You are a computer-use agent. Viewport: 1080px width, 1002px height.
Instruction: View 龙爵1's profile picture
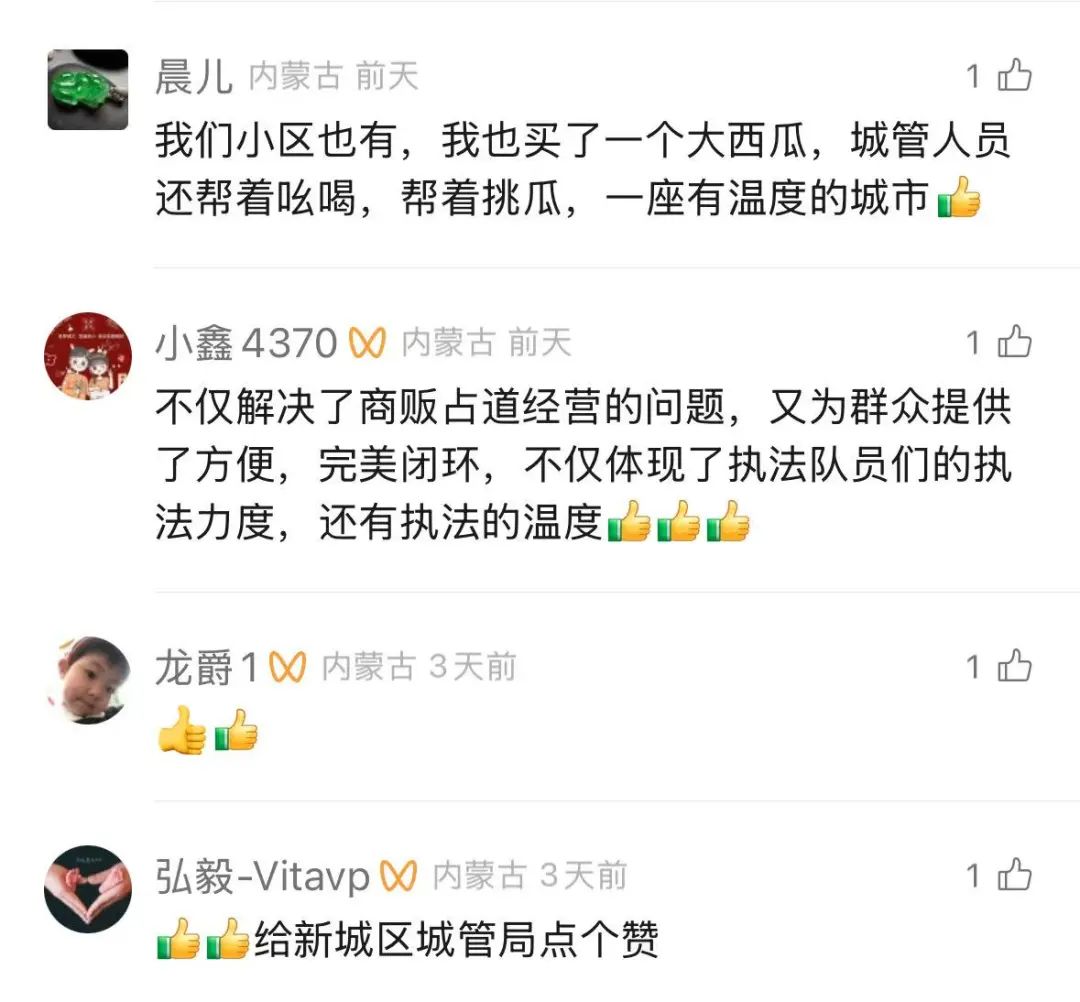point(88,680)
